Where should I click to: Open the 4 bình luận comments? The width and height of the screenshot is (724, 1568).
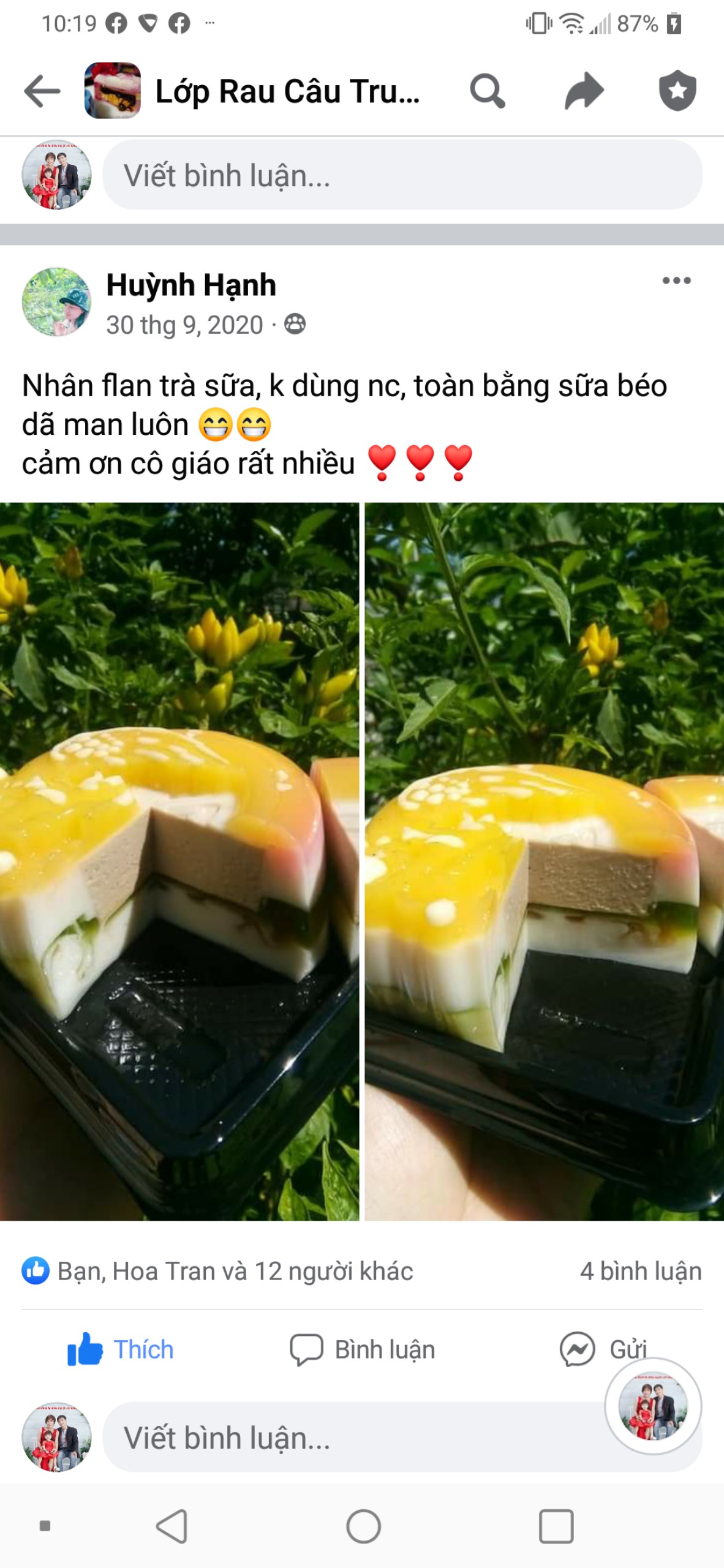(x=640, y=1272)
